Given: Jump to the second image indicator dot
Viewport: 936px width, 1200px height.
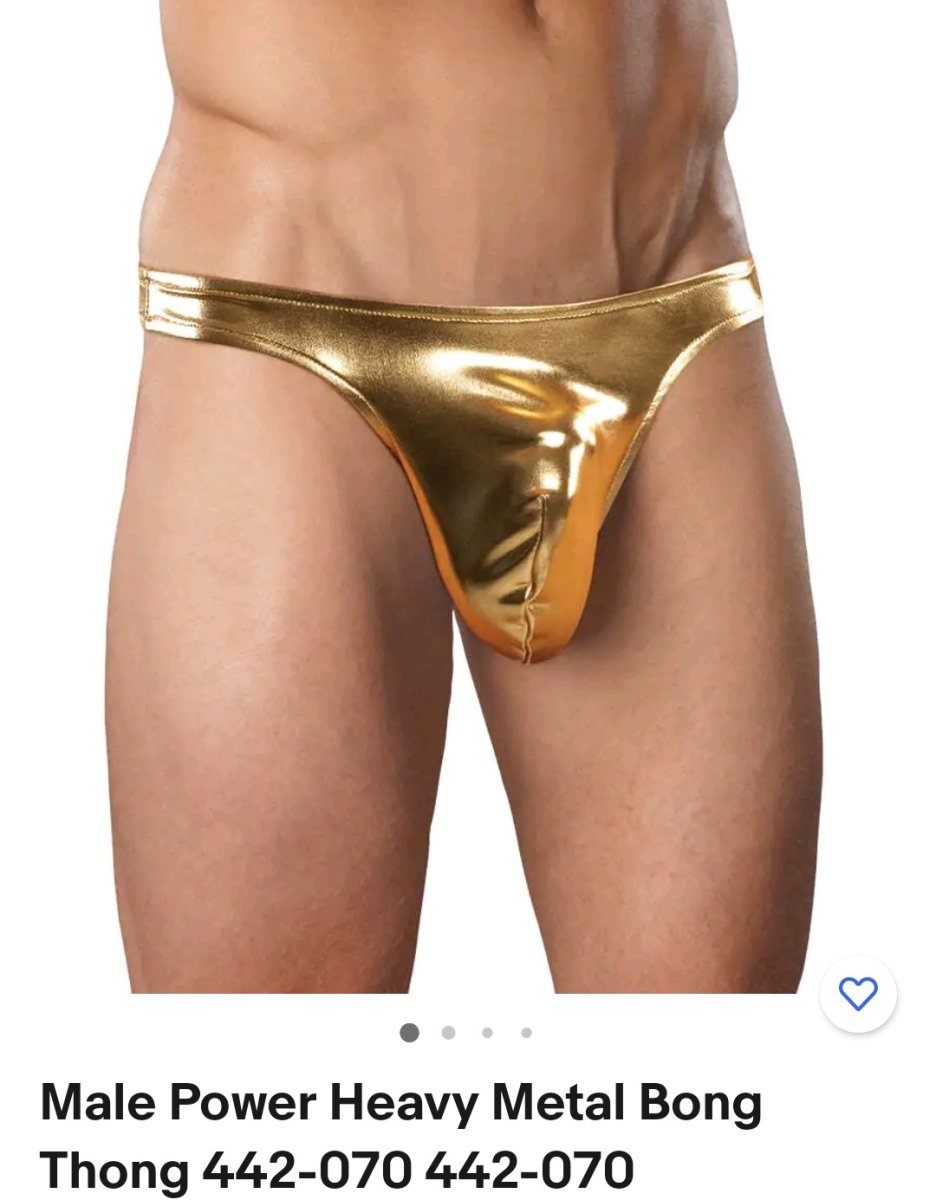Looking at the screenshot, I should coord(448,1033).
